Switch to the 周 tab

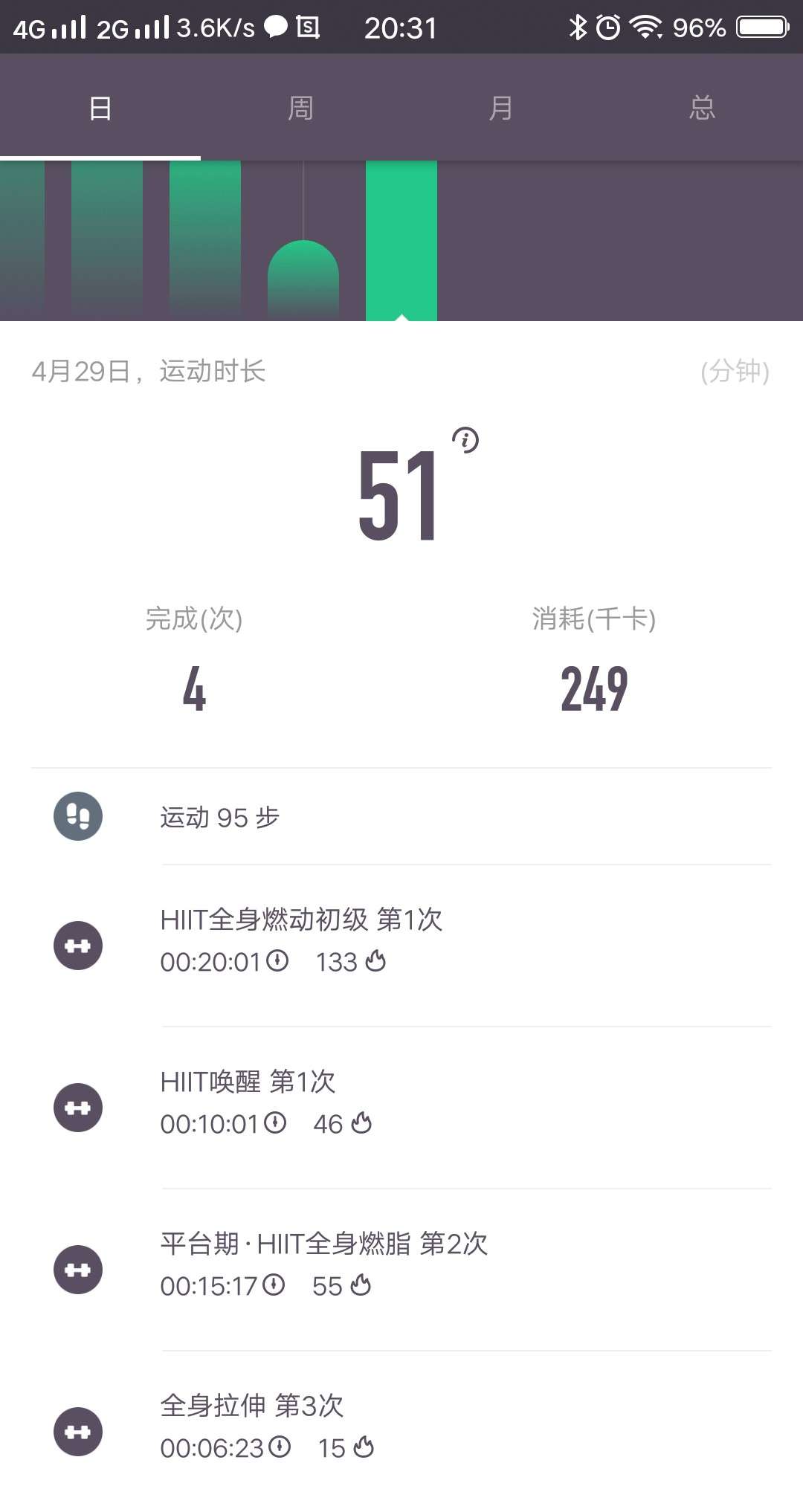301,107
